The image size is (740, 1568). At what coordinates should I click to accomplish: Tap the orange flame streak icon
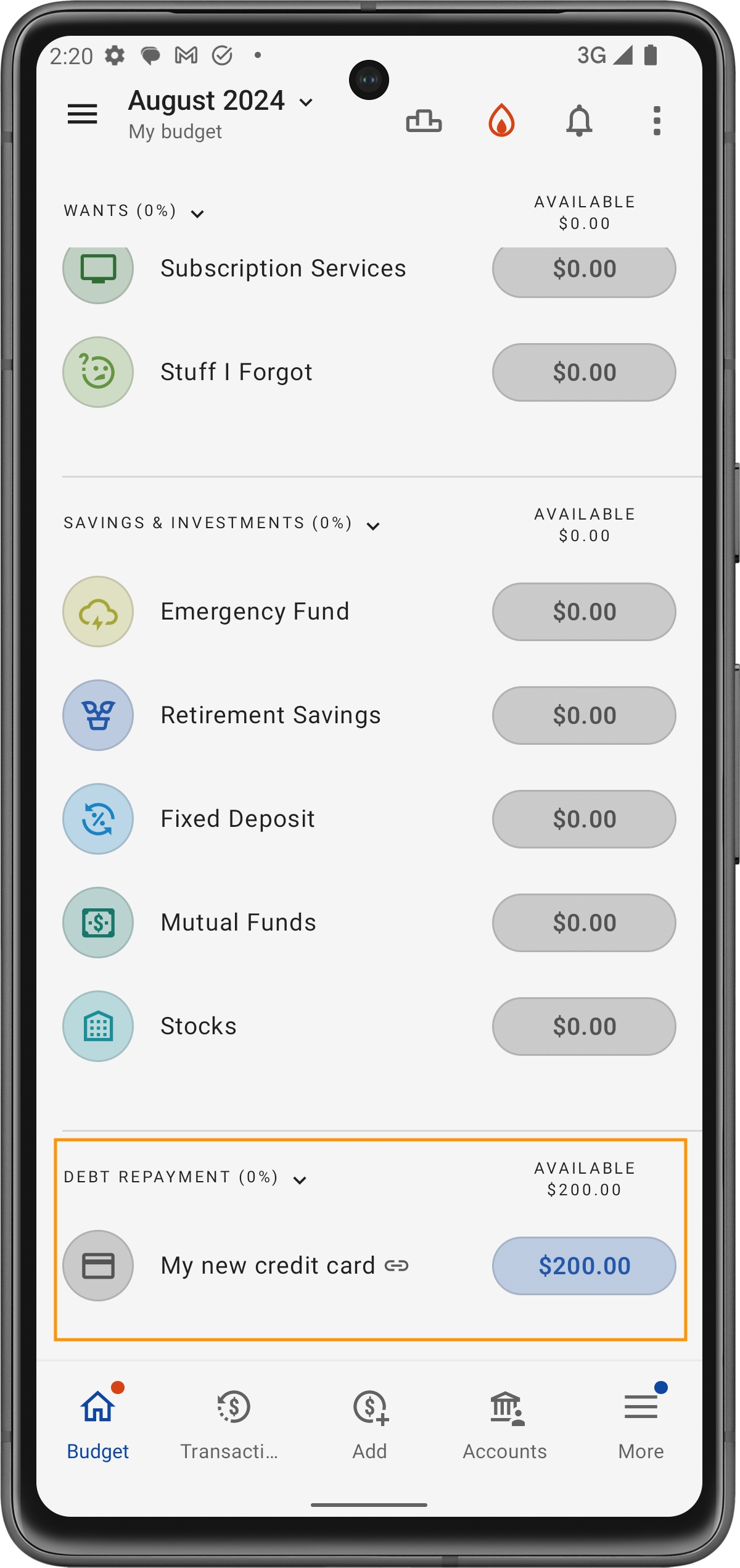click(501, 120)
